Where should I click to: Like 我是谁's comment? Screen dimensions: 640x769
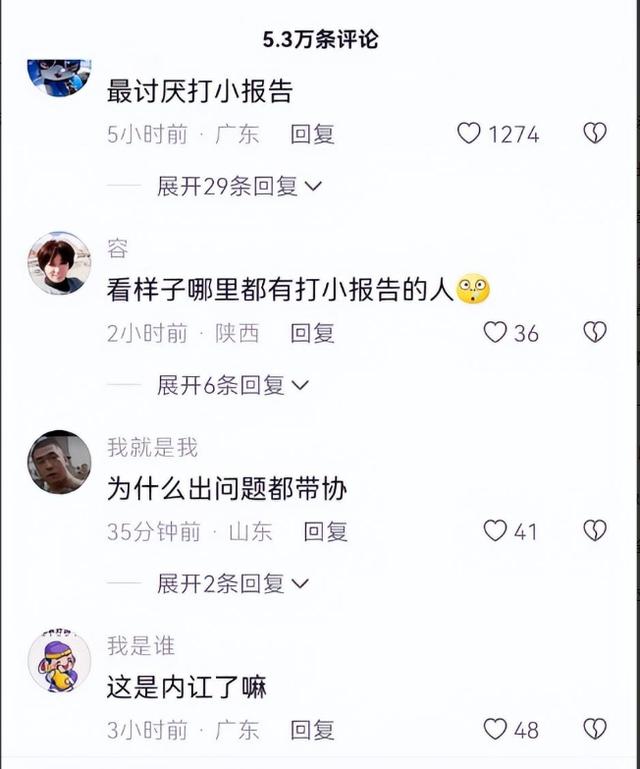tap(495, 729)
